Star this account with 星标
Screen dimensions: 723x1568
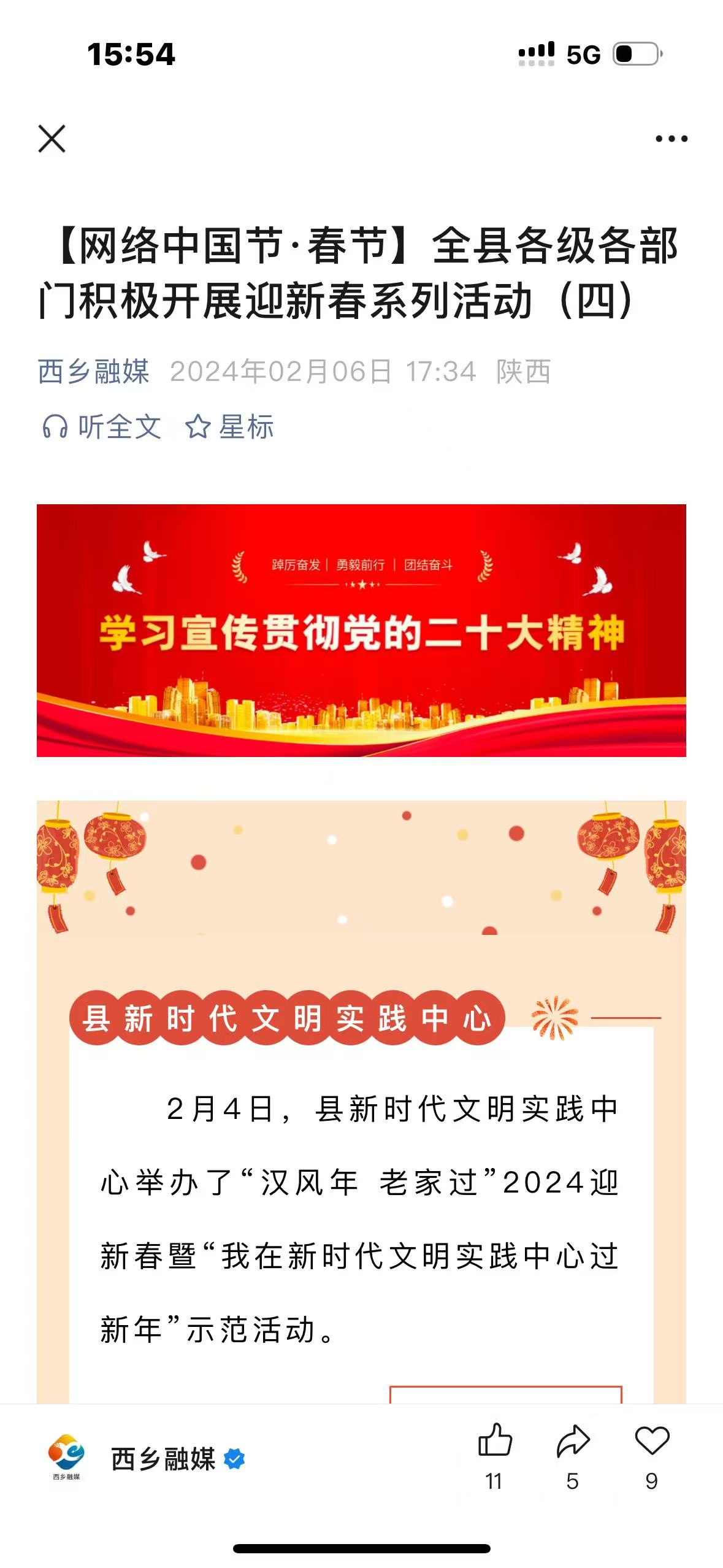[229, 427]
